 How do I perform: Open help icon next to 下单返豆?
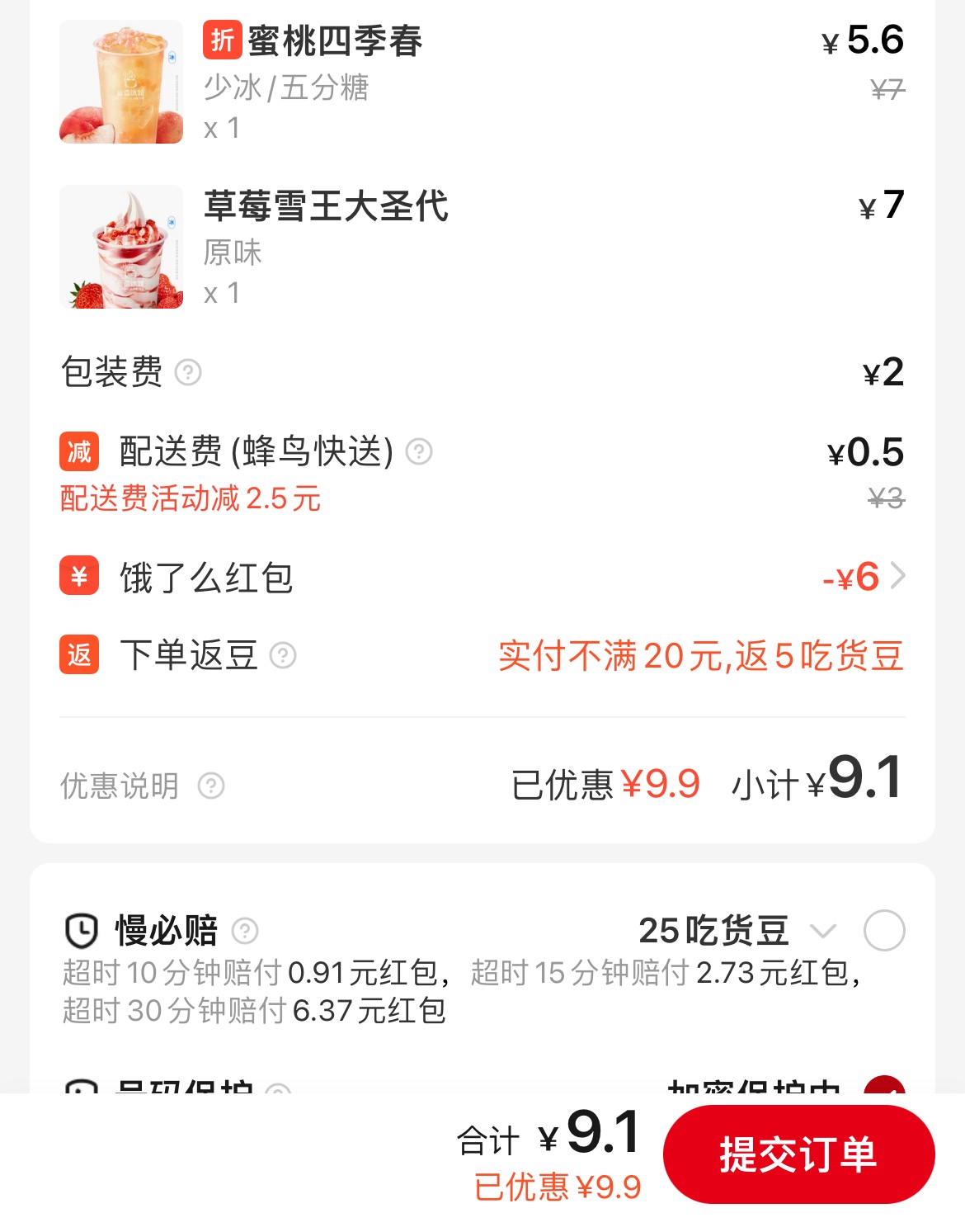tap(283, 655)
